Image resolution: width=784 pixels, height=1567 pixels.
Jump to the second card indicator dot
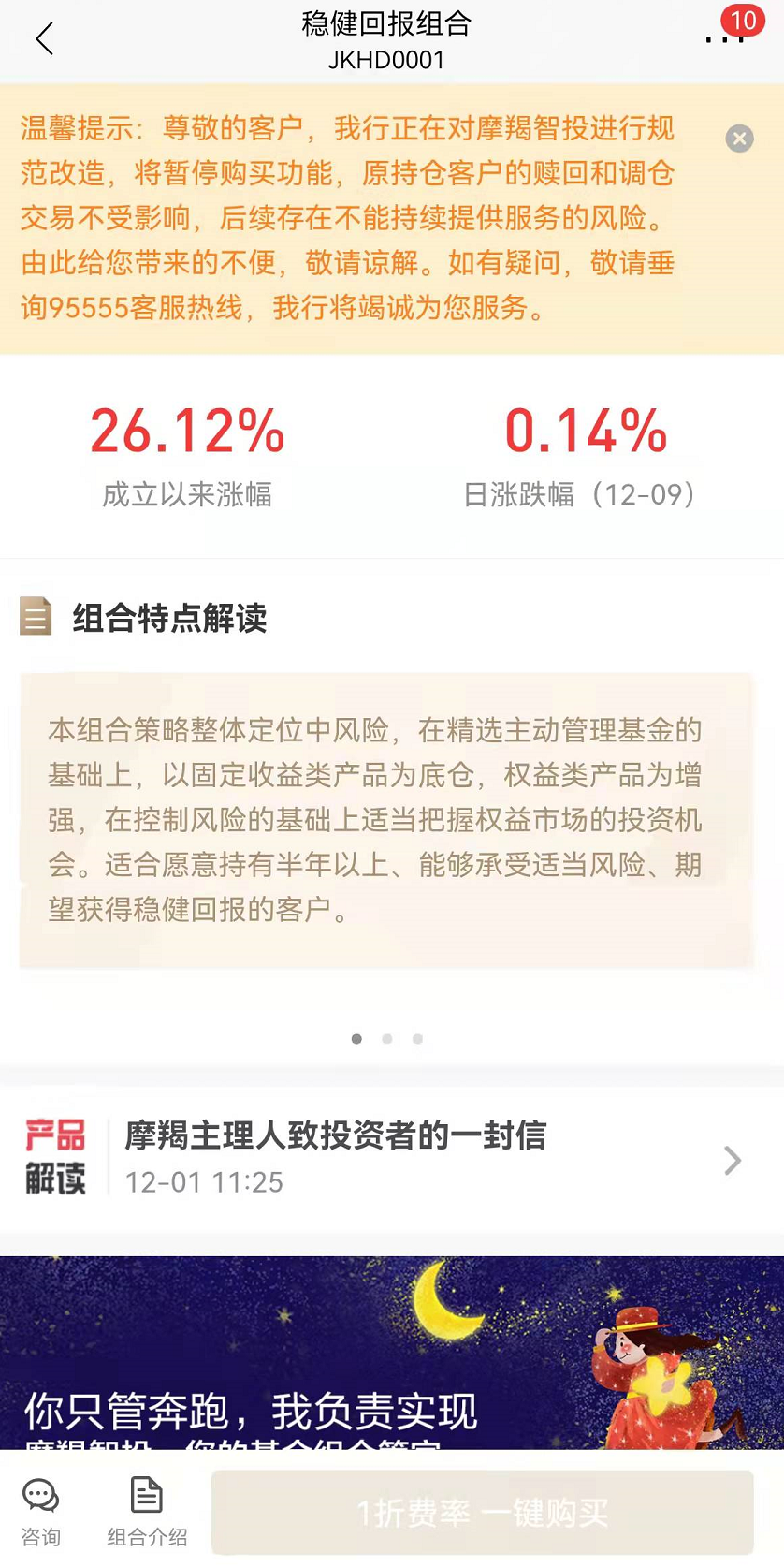(387, 1039)
